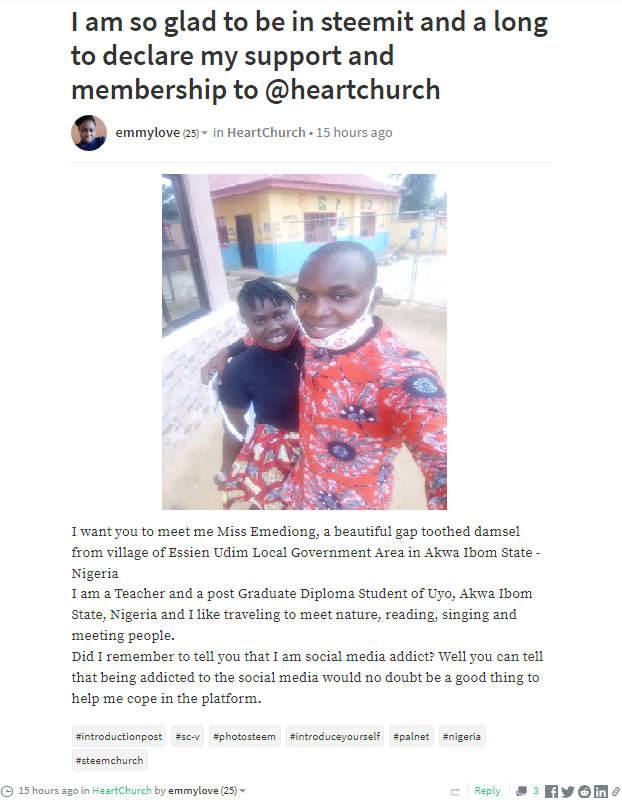Select the #photosteem tag
Image resolution: width=622 pixels, height=800 pixels.
click(x=244, y=737)
